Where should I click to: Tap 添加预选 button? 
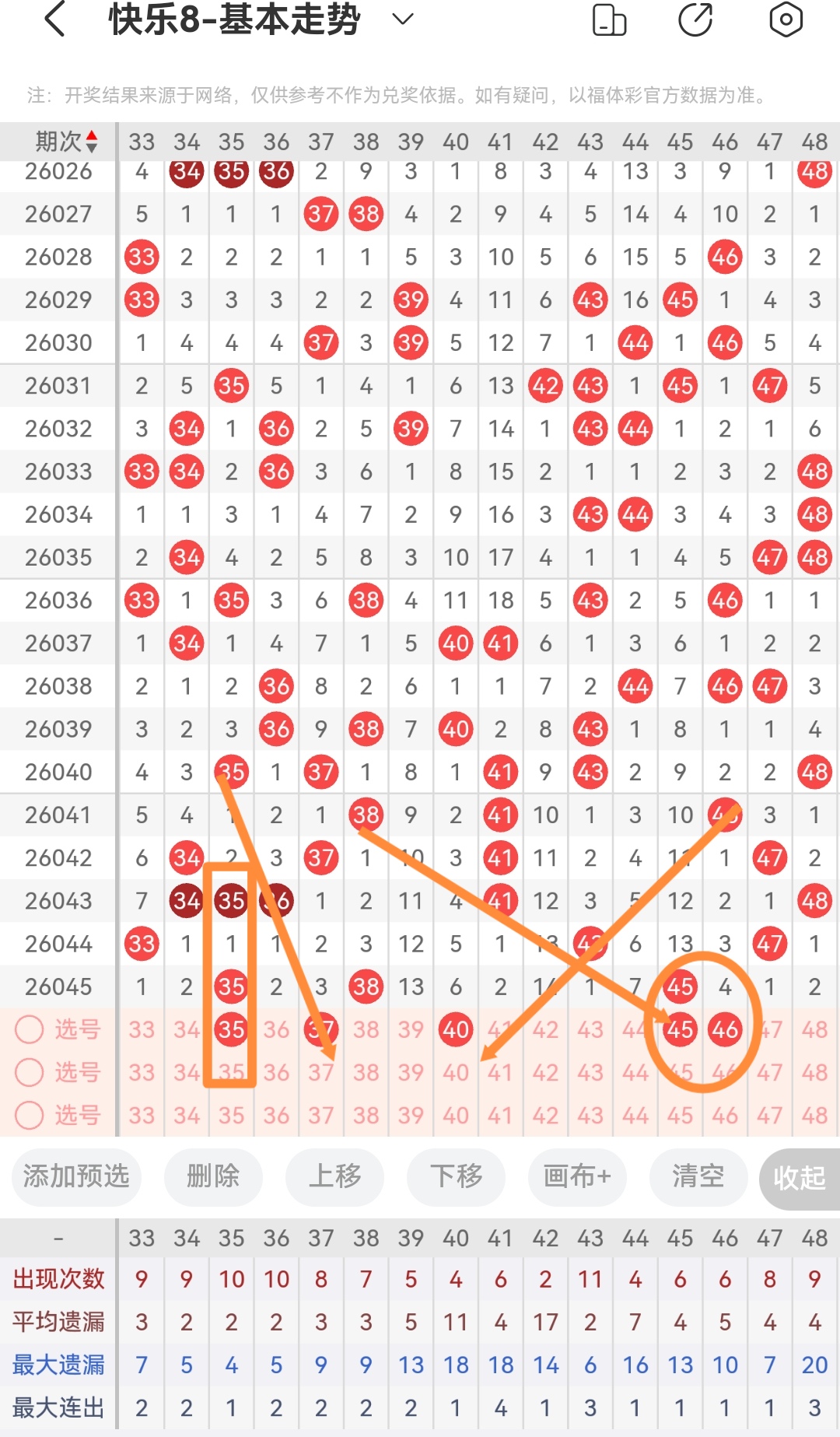tap(76, 1176)
